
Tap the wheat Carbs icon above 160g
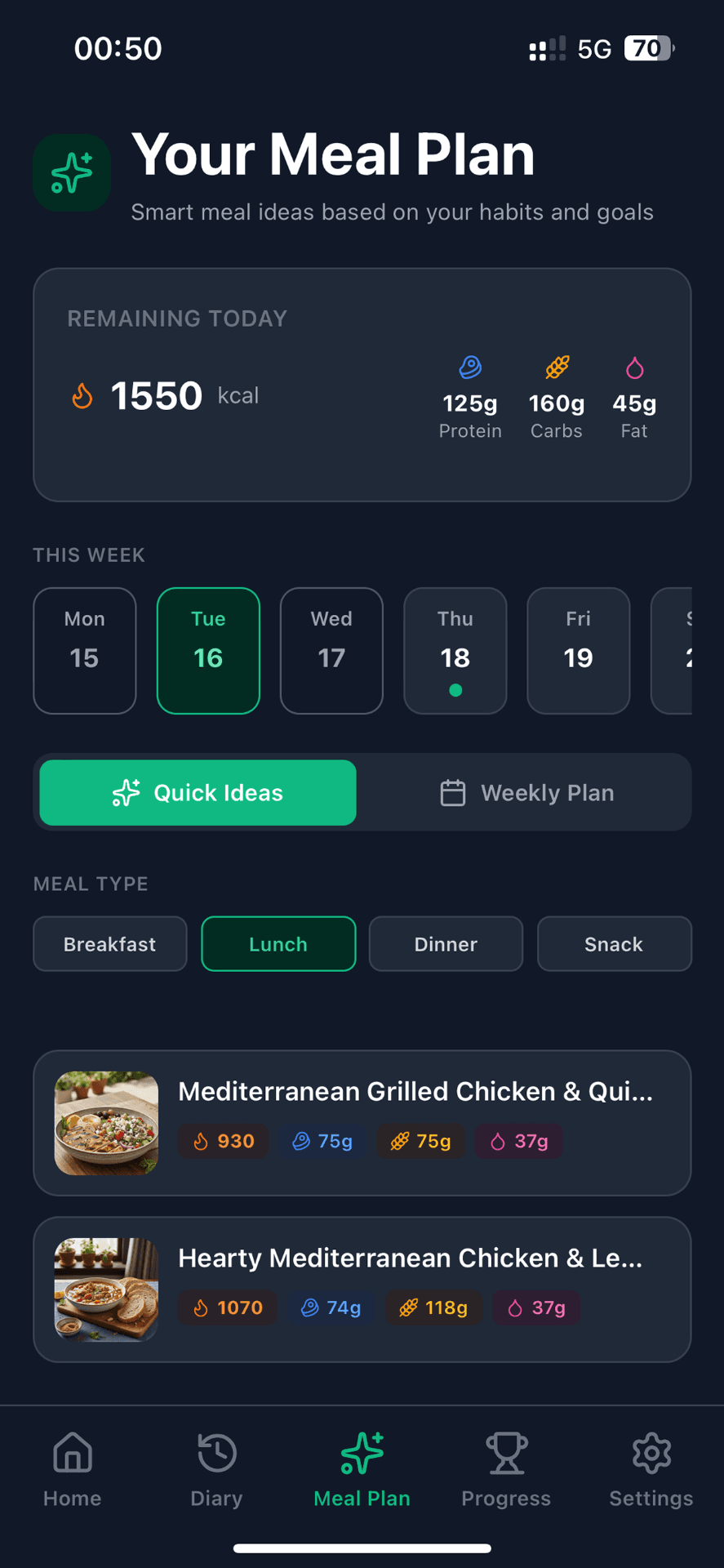[556, 367]
